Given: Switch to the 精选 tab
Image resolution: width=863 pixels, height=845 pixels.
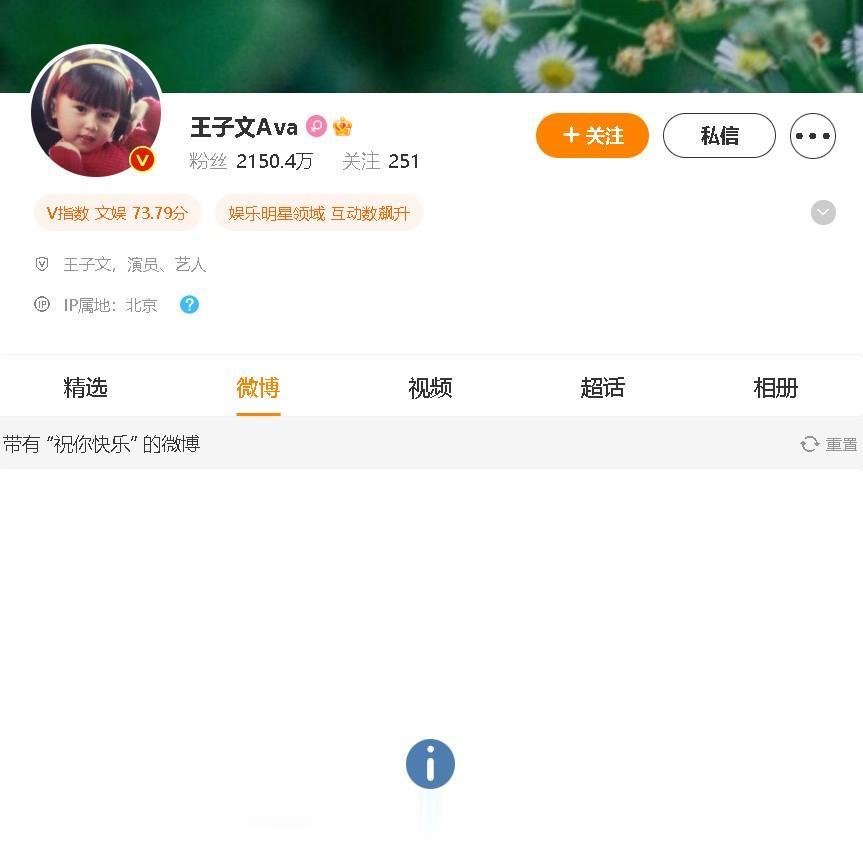Looking at the screenshot, I should pos(85,388).
